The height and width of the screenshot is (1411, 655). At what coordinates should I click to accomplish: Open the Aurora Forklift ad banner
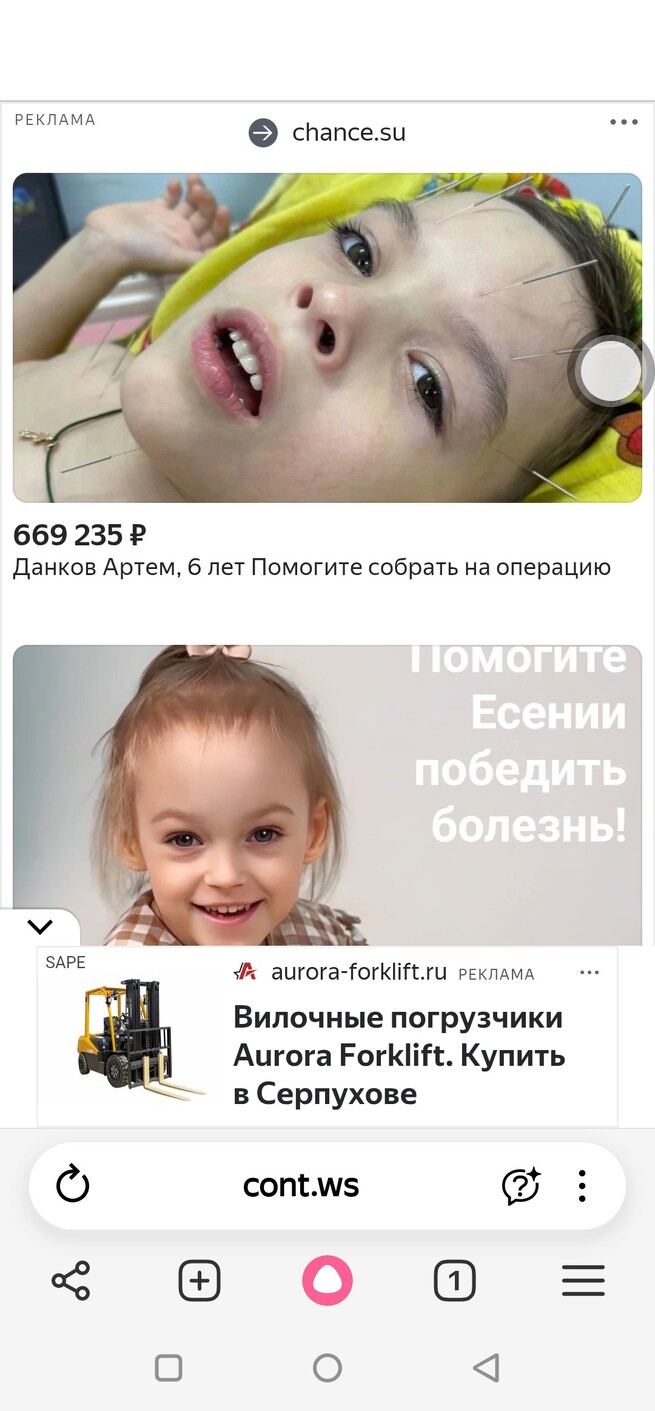click(398, 1055)
